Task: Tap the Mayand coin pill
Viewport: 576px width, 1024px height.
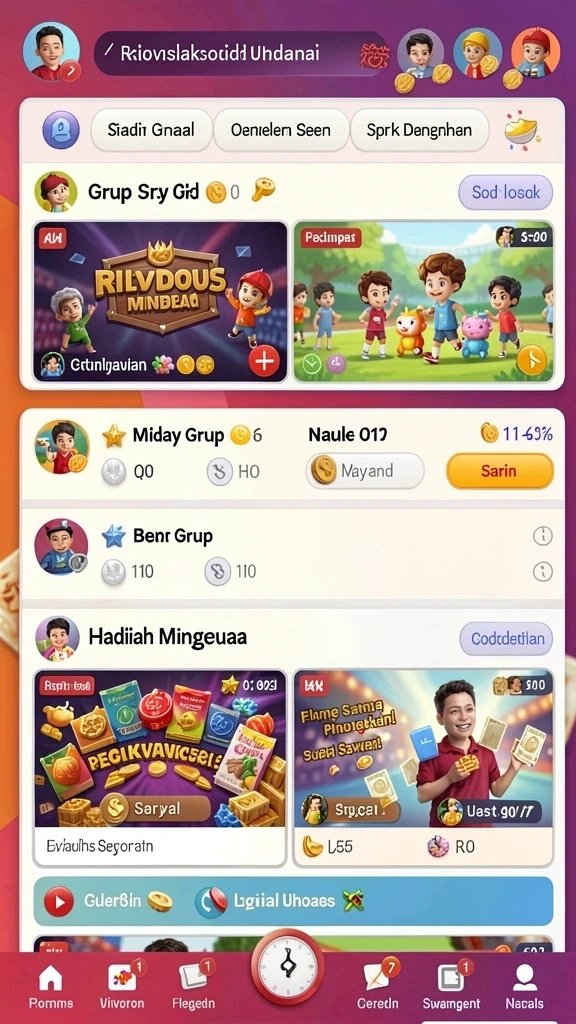Action: [x=364, y=470]
